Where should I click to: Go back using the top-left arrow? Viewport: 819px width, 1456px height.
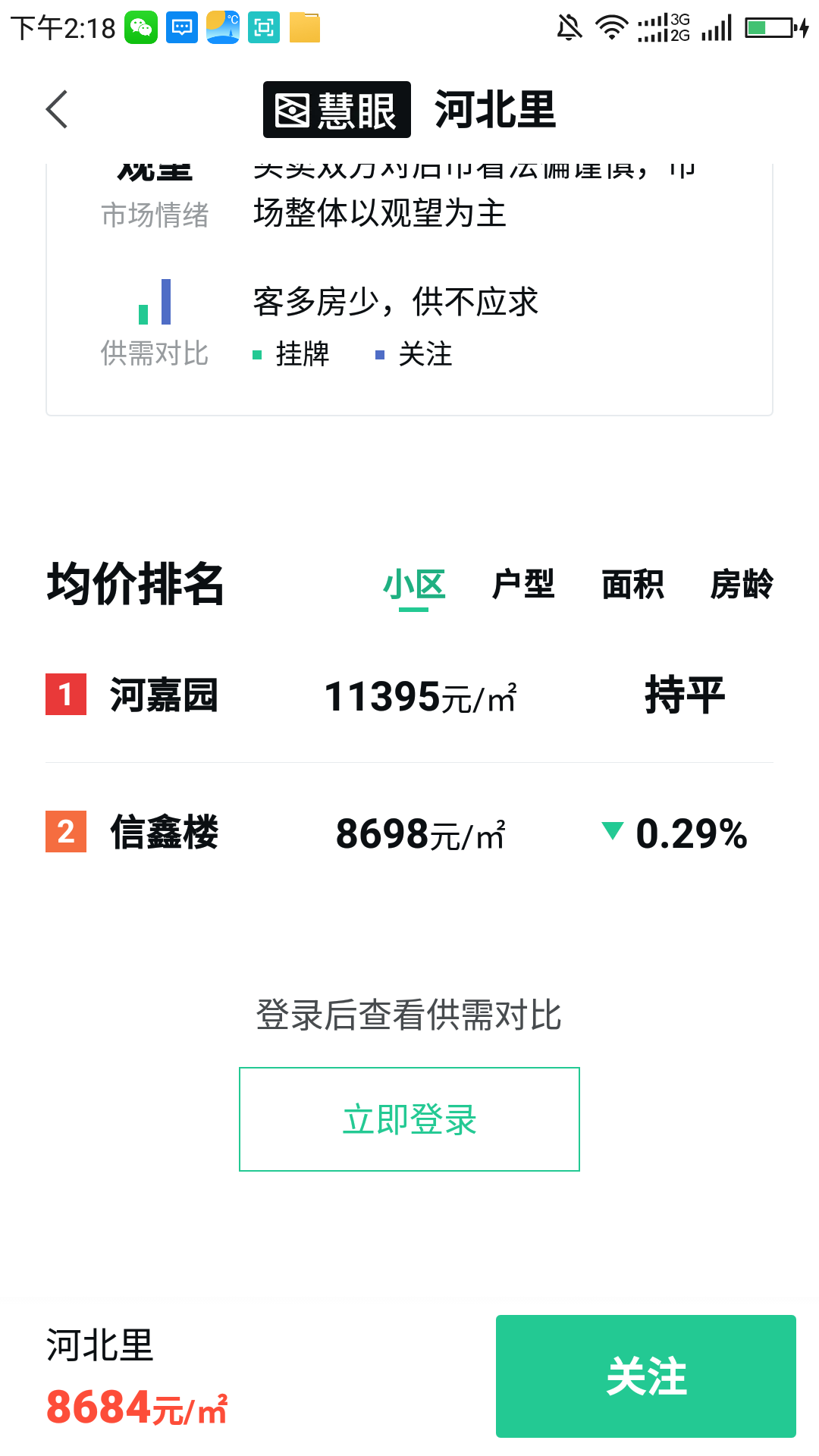point(58,109)
